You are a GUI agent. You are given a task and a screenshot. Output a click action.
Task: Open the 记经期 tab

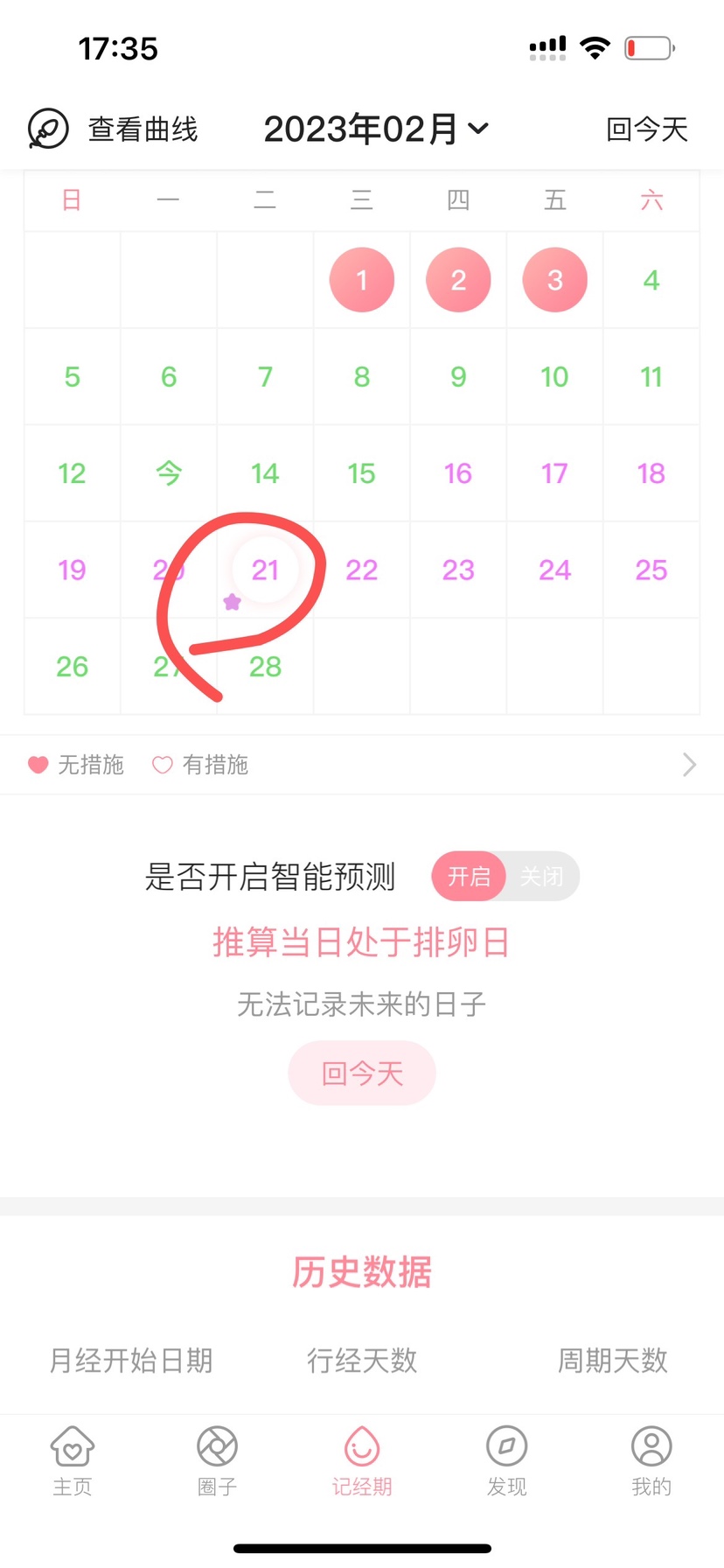point(361,1457)
